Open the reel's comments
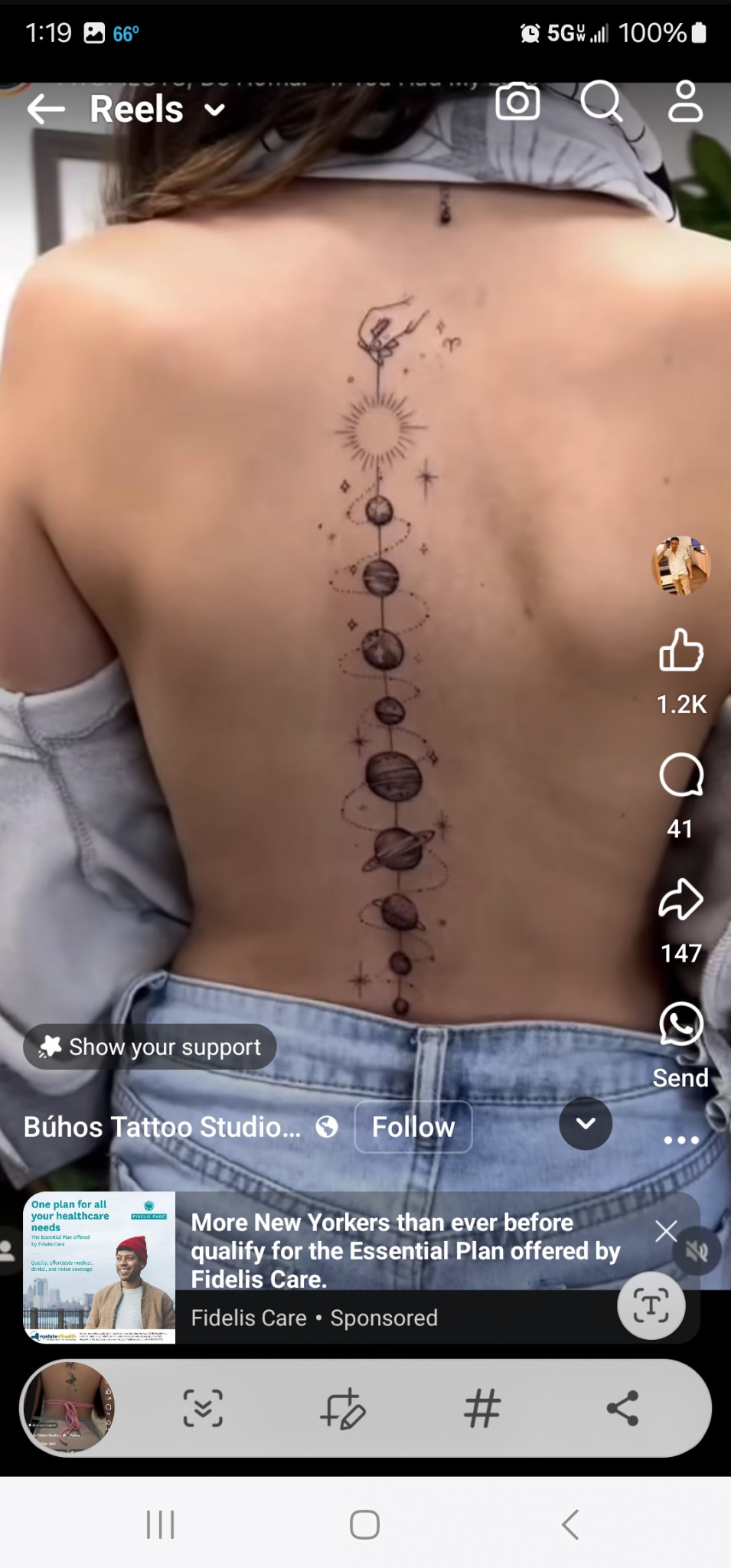 (680, 776)
